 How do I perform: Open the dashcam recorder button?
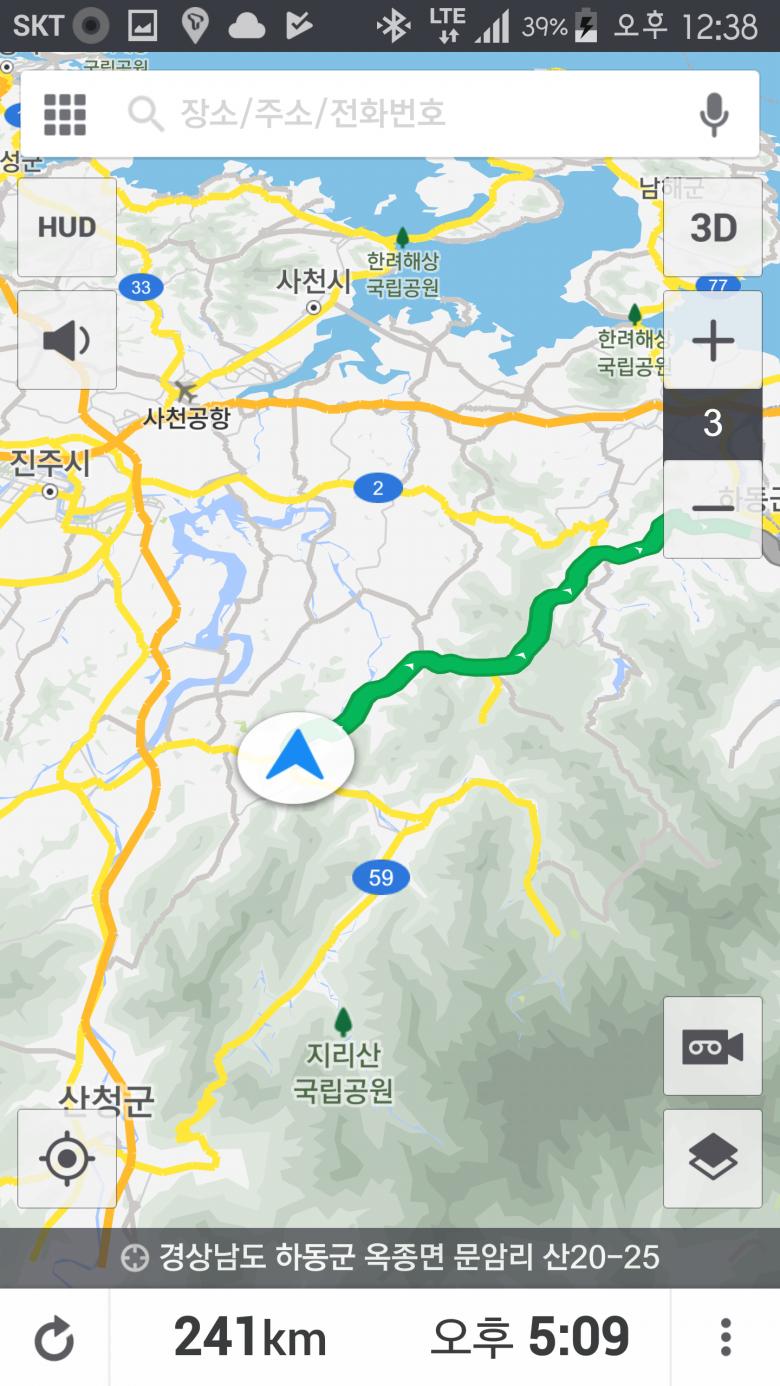pos(713,1046)
